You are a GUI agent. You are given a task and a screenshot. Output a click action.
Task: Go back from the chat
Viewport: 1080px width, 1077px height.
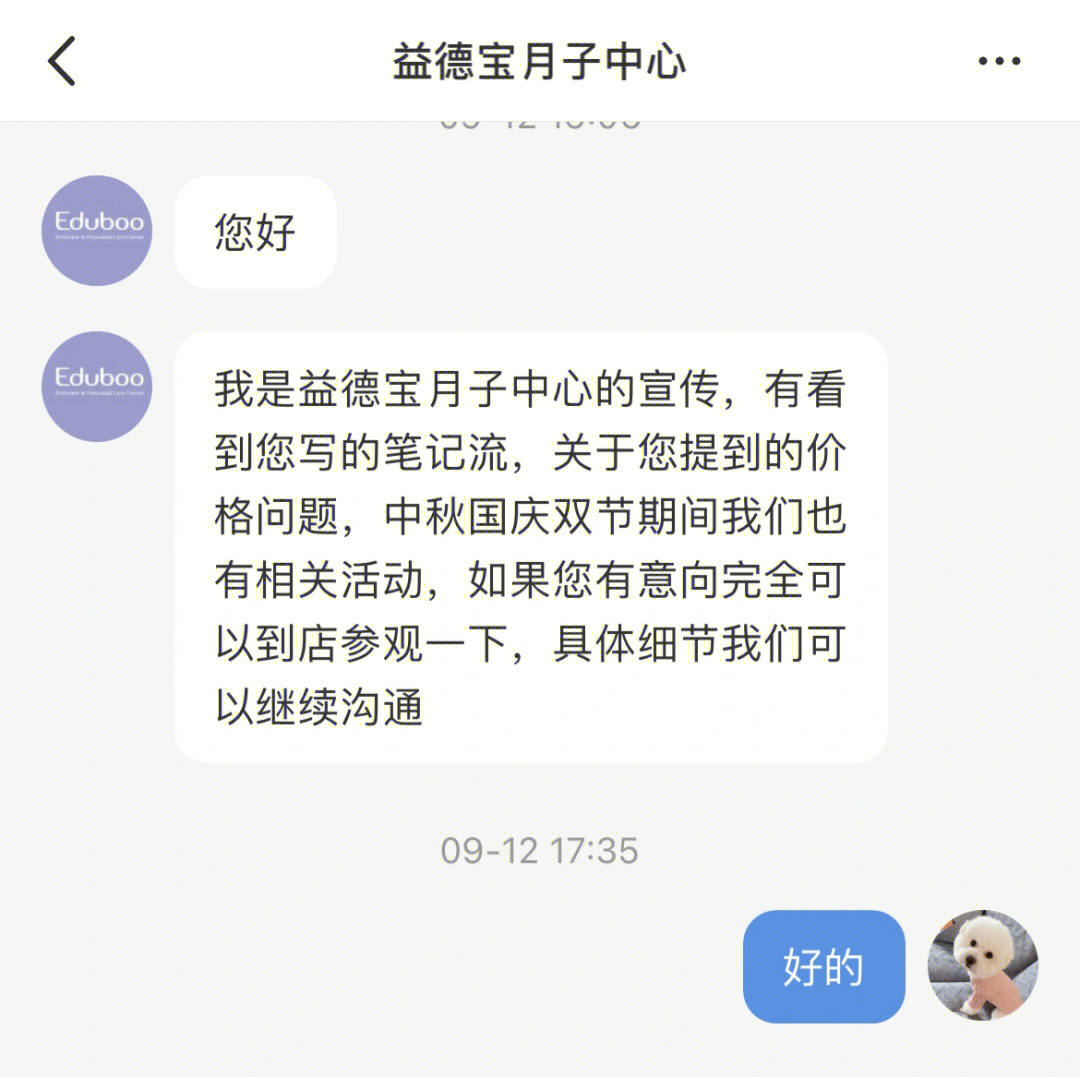coord(62,61)
